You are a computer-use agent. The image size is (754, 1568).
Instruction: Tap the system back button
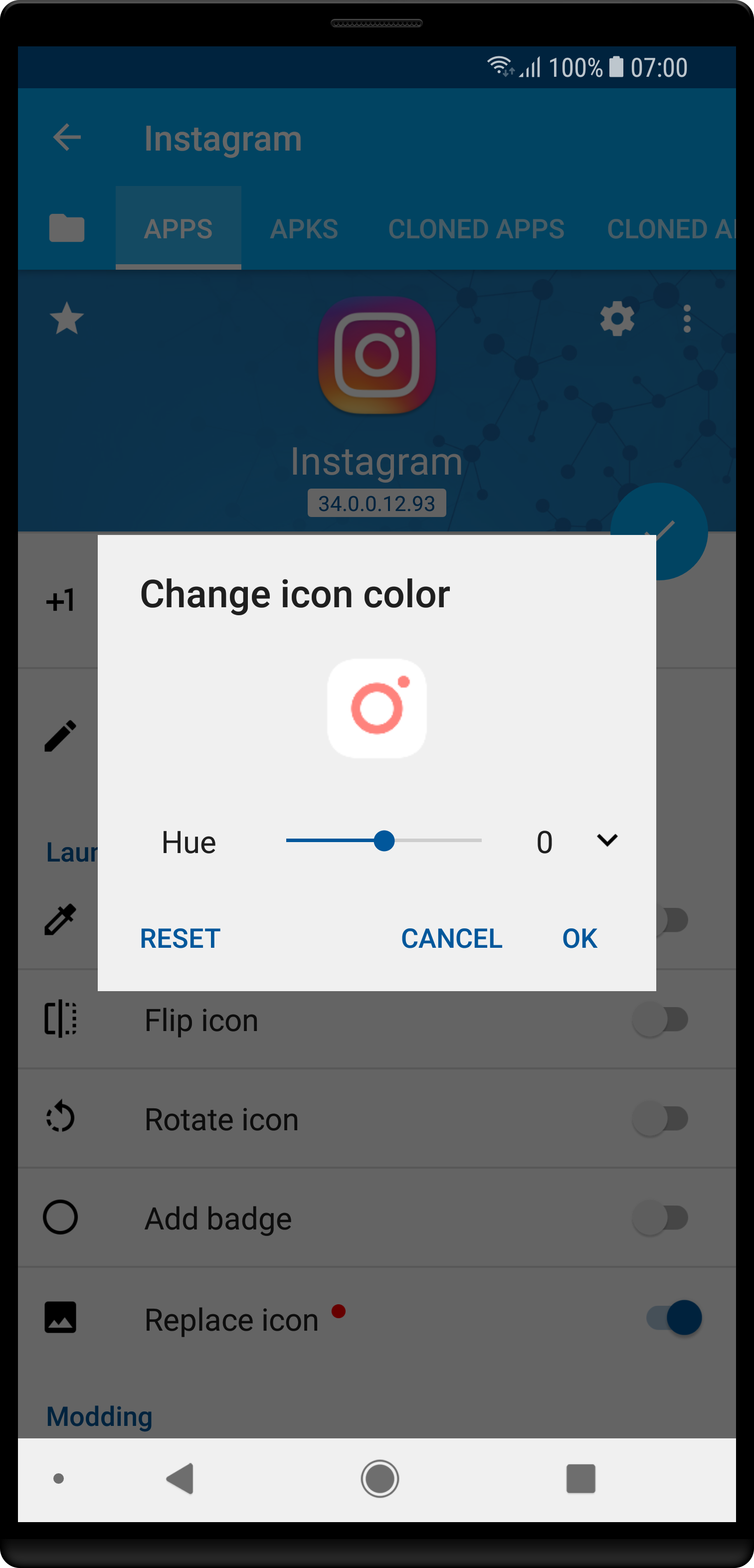click(x=181, y=1479)
